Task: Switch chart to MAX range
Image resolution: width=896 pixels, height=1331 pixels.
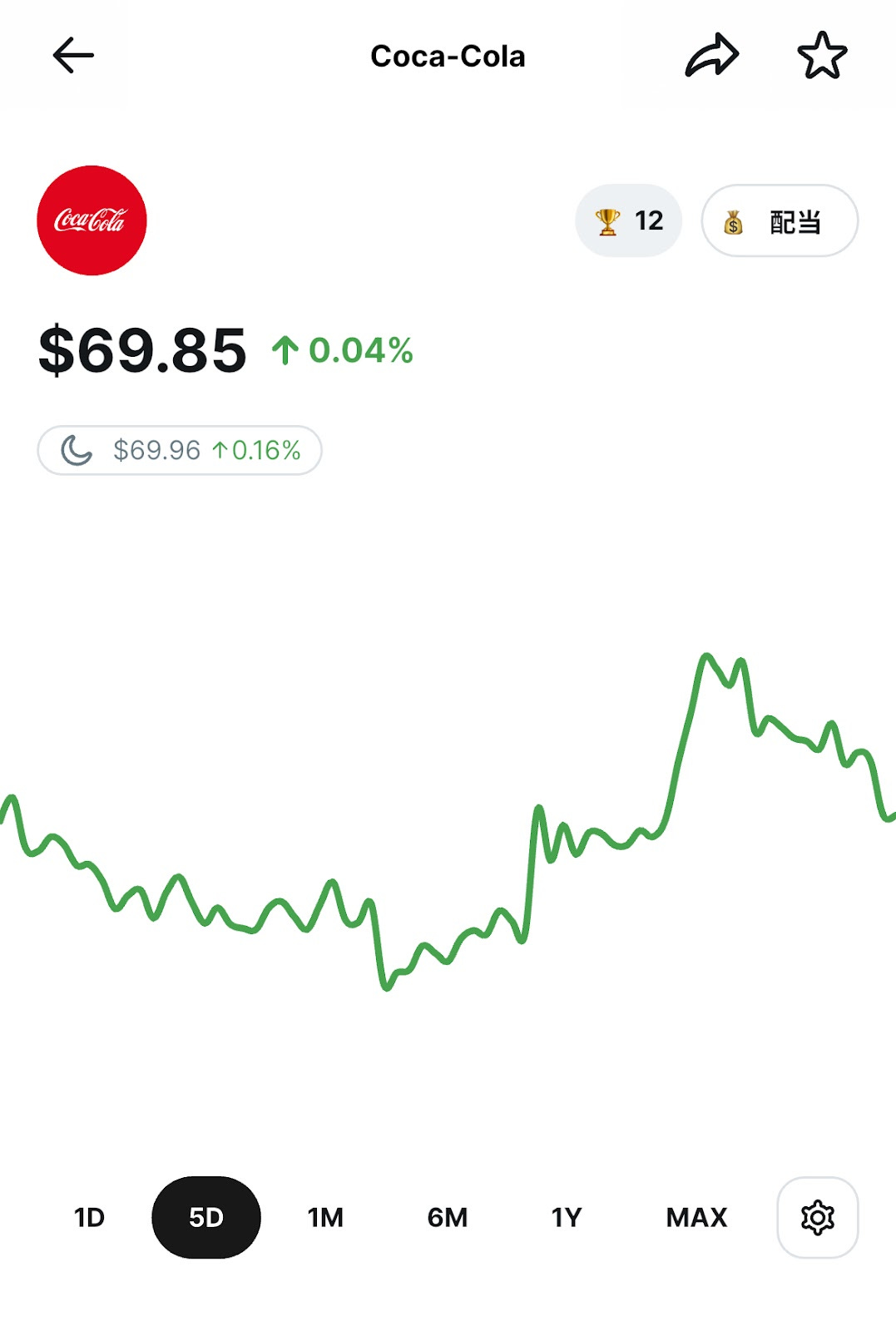Action: click(696, 1217)
